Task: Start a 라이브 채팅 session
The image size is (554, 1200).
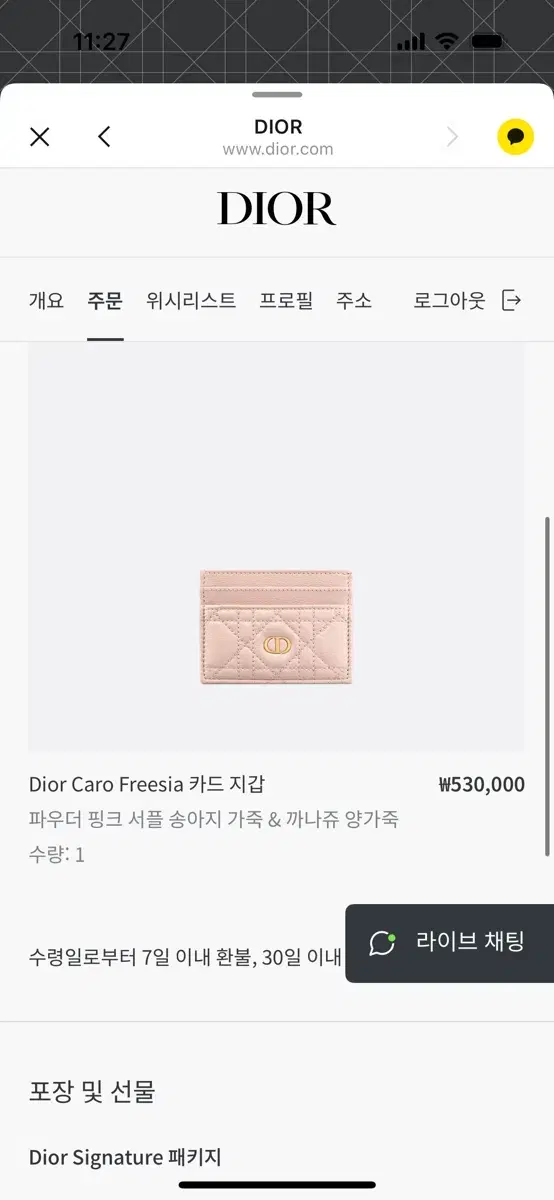Action: pos(449,943)
